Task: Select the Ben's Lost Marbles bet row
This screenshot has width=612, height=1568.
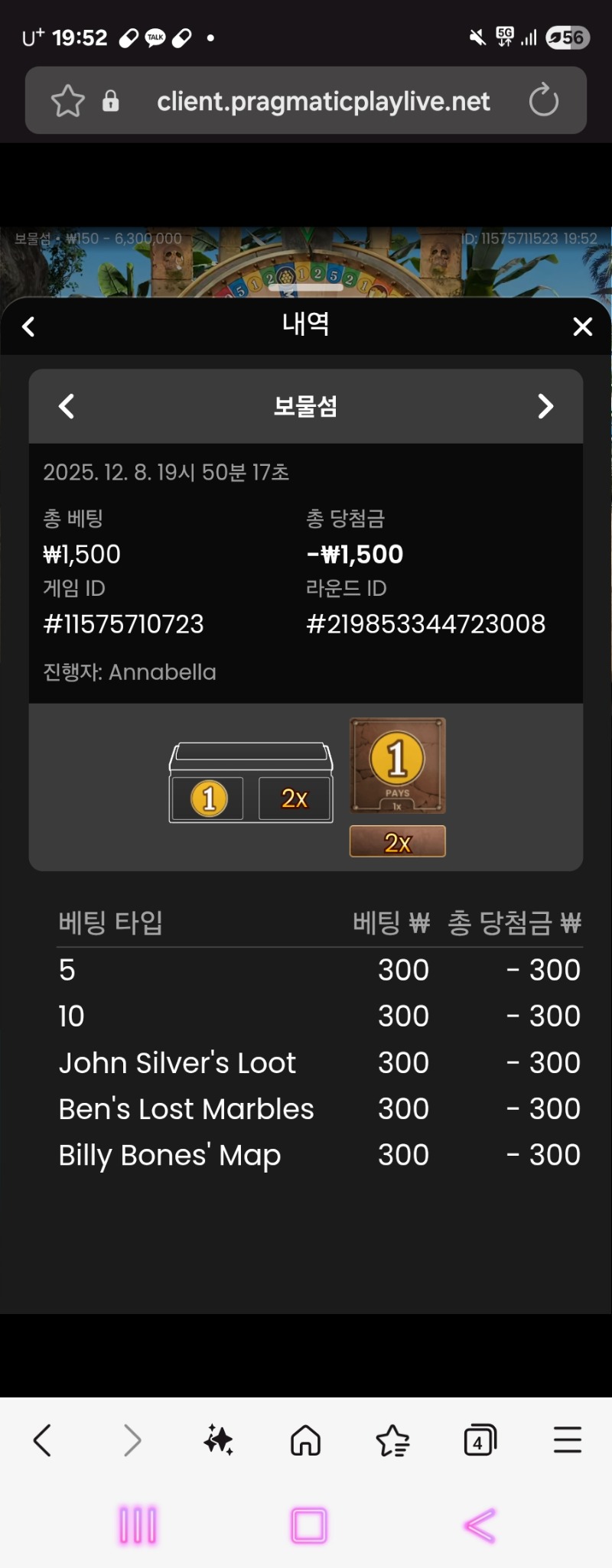Action: (186, 1108)
